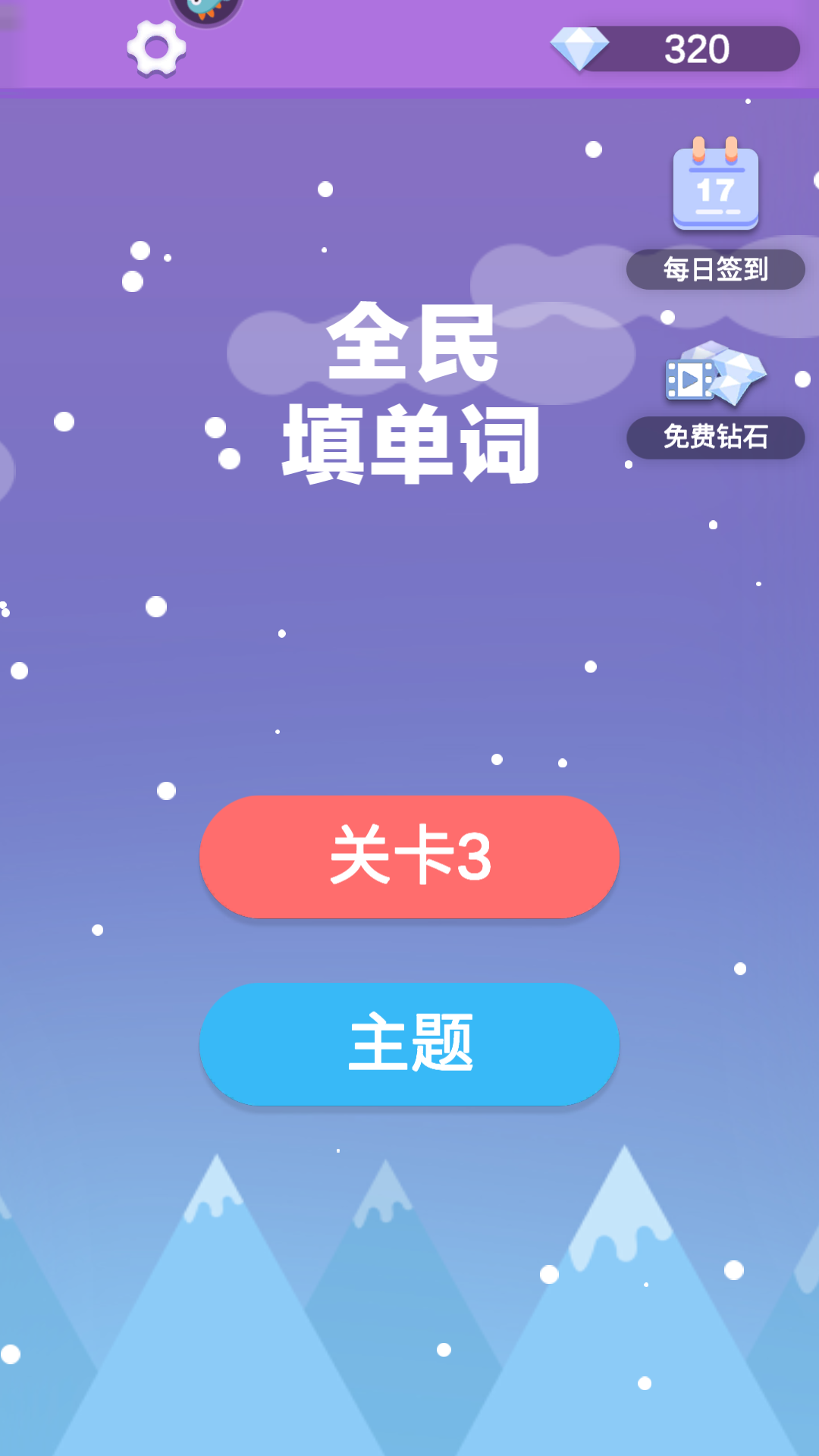819x1456 pixels.
Task: Start level 关卡3
Action: tap(409, 856)
